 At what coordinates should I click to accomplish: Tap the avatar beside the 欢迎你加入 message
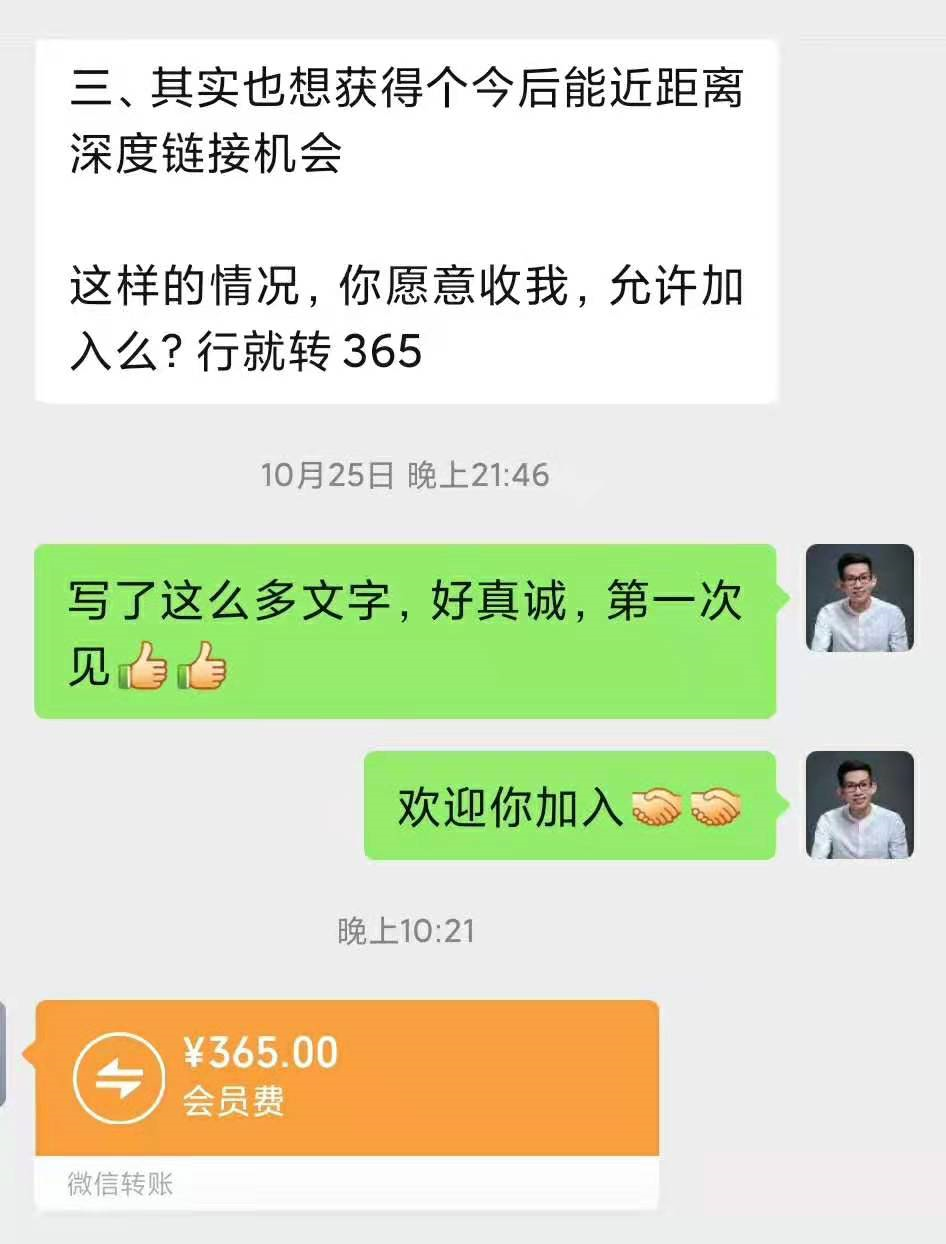859,805
